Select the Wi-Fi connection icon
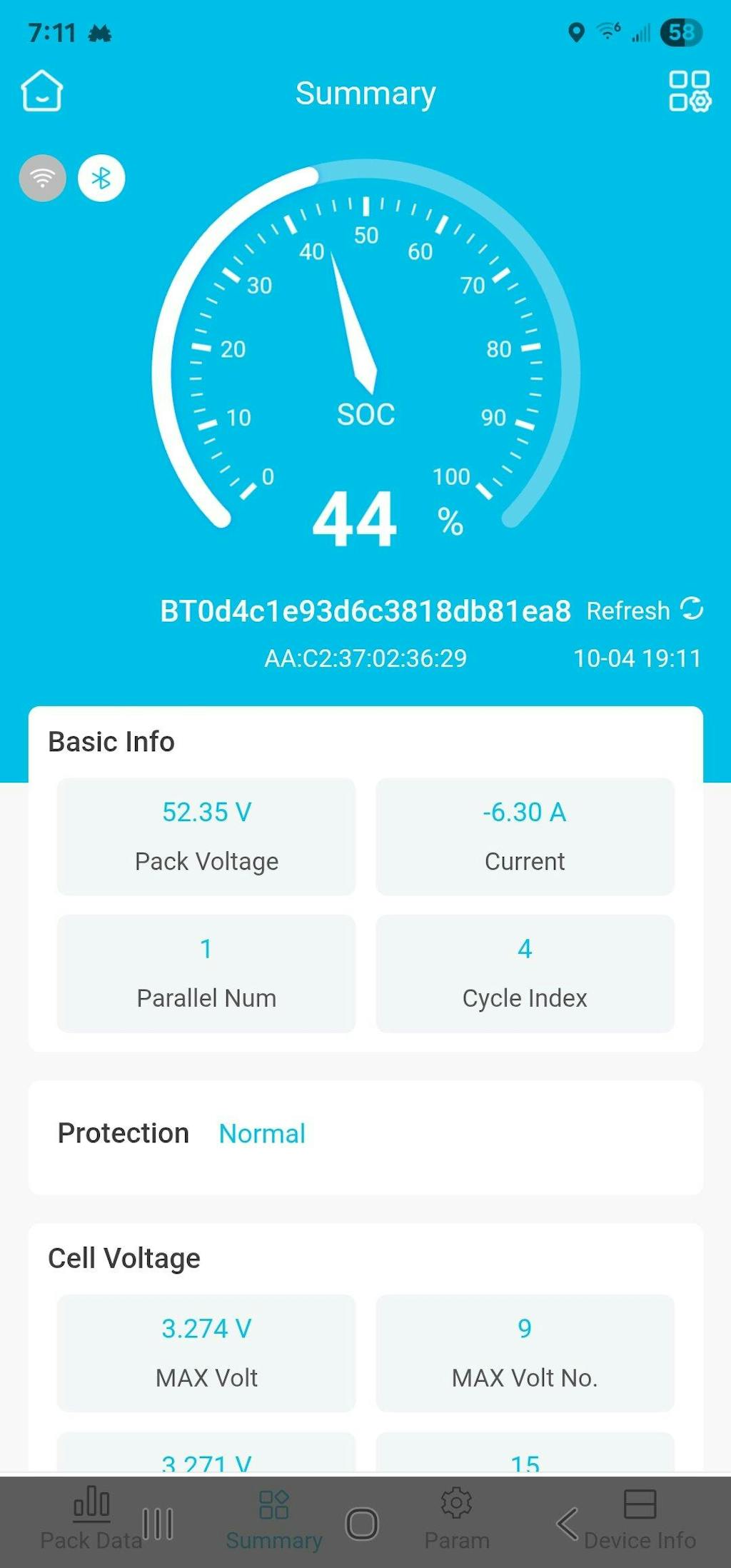Image resolution: width=731 pixels, height=1568 pixels. [43, 178]
